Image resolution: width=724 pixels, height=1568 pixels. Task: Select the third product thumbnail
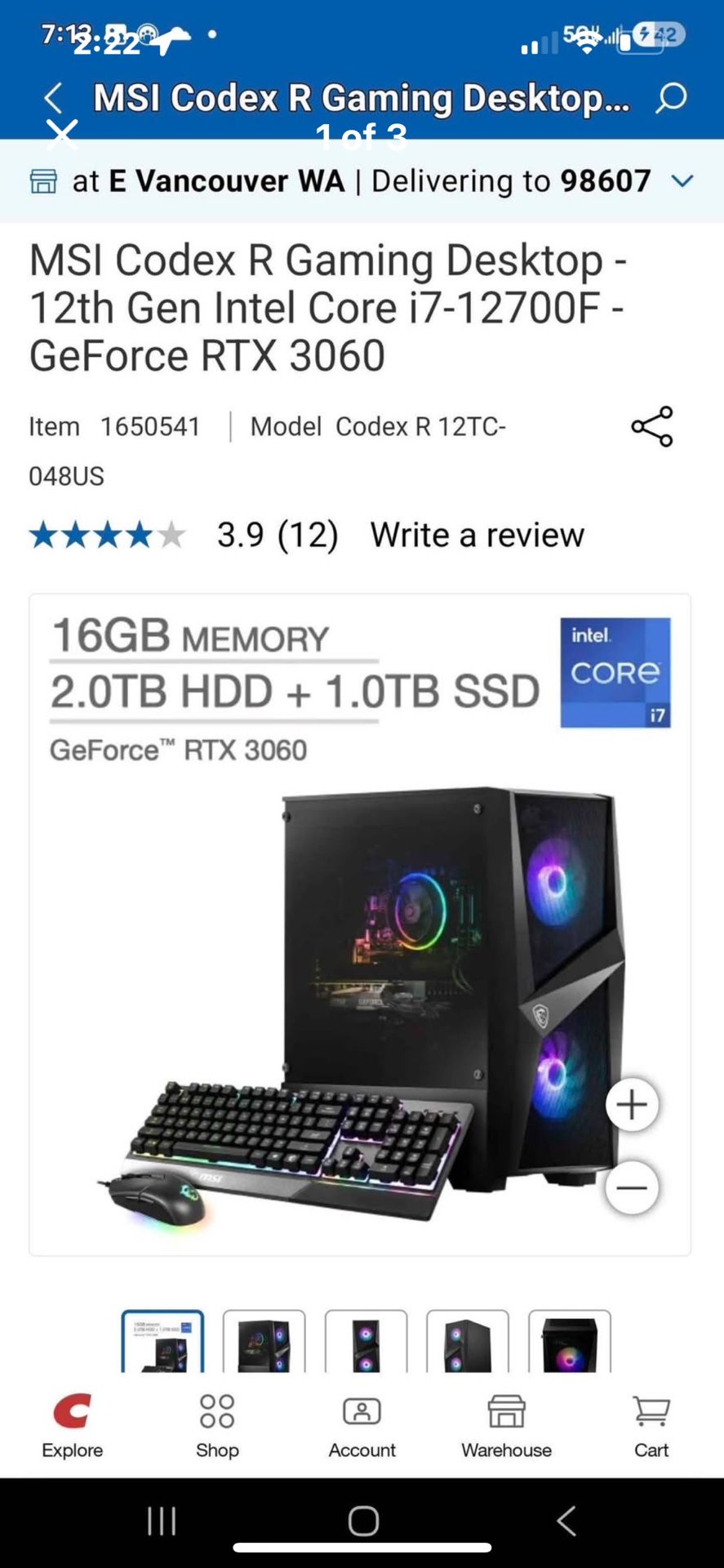[366, 1342]
